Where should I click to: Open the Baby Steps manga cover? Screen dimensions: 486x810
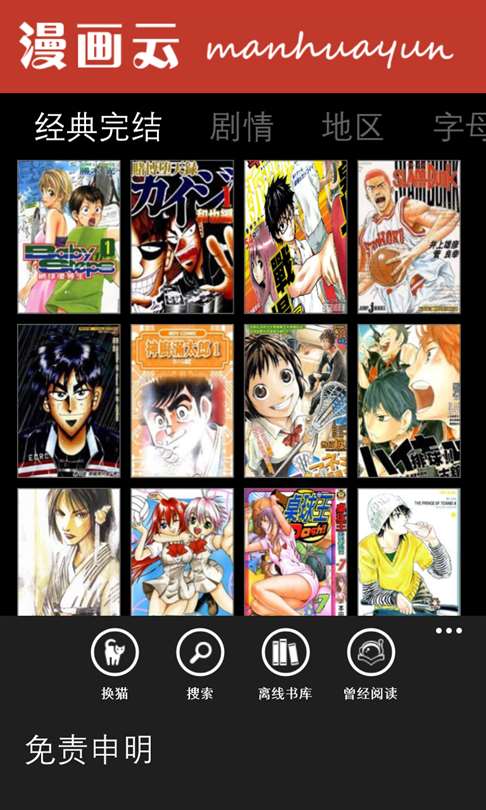coord(69,237)
